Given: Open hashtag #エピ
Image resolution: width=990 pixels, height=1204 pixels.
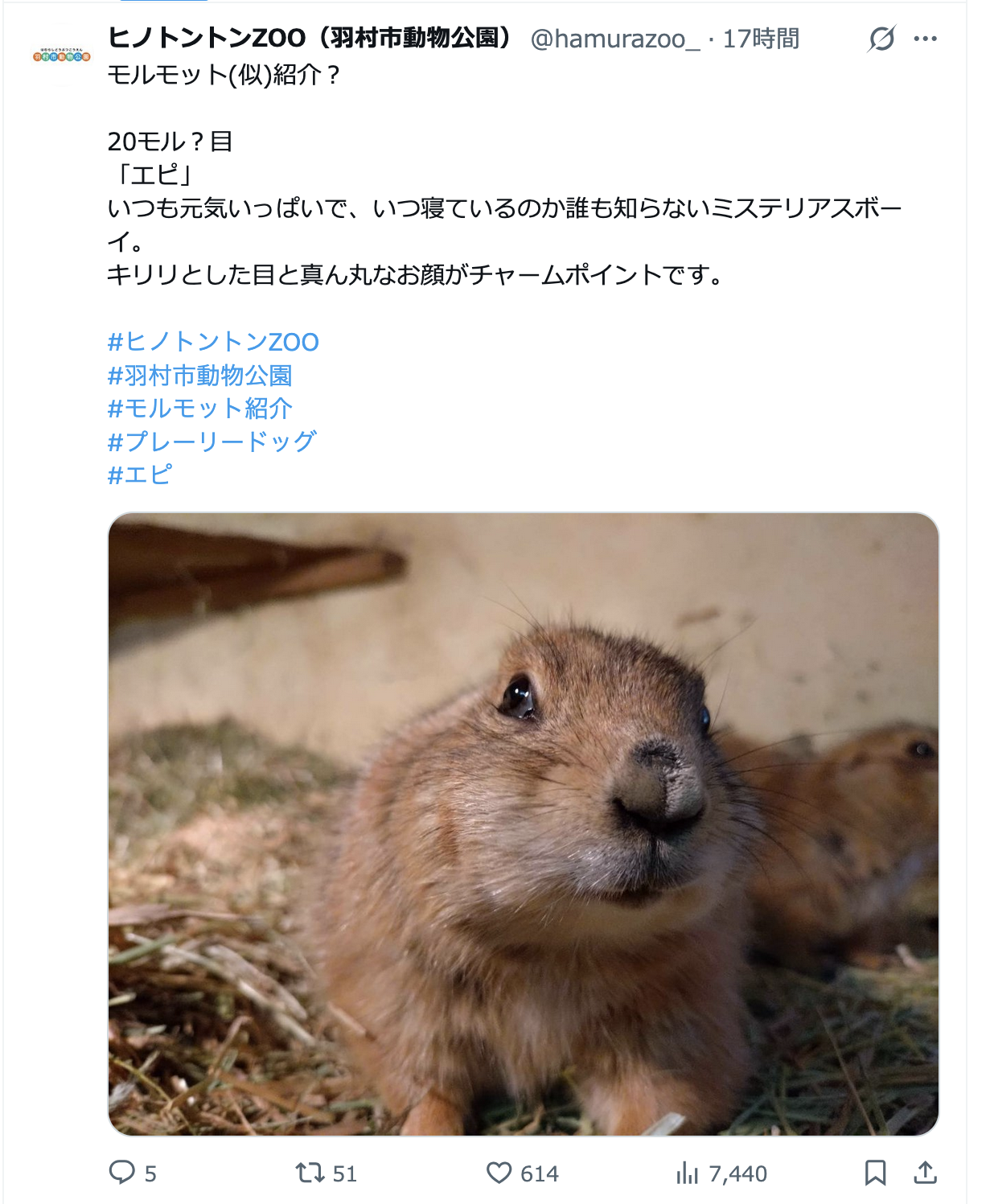Looking at the screenshot, I should [140, 475].
